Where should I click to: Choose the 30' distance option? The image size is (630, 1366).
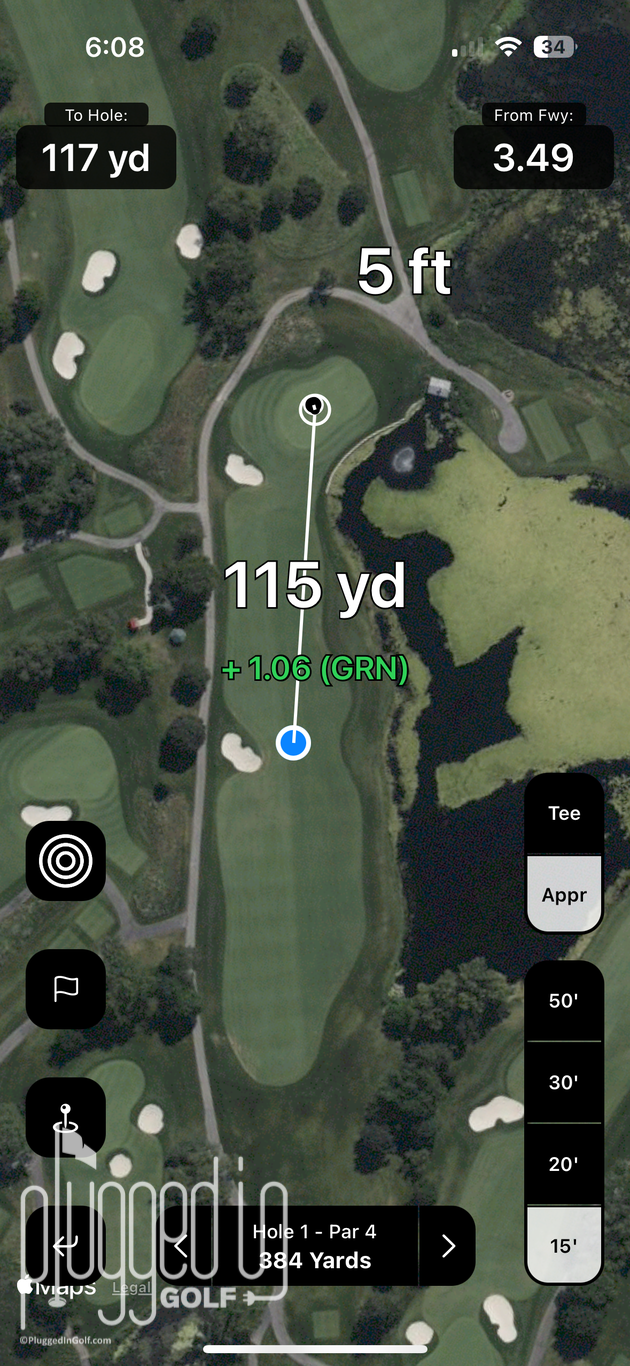point(564,1082)
